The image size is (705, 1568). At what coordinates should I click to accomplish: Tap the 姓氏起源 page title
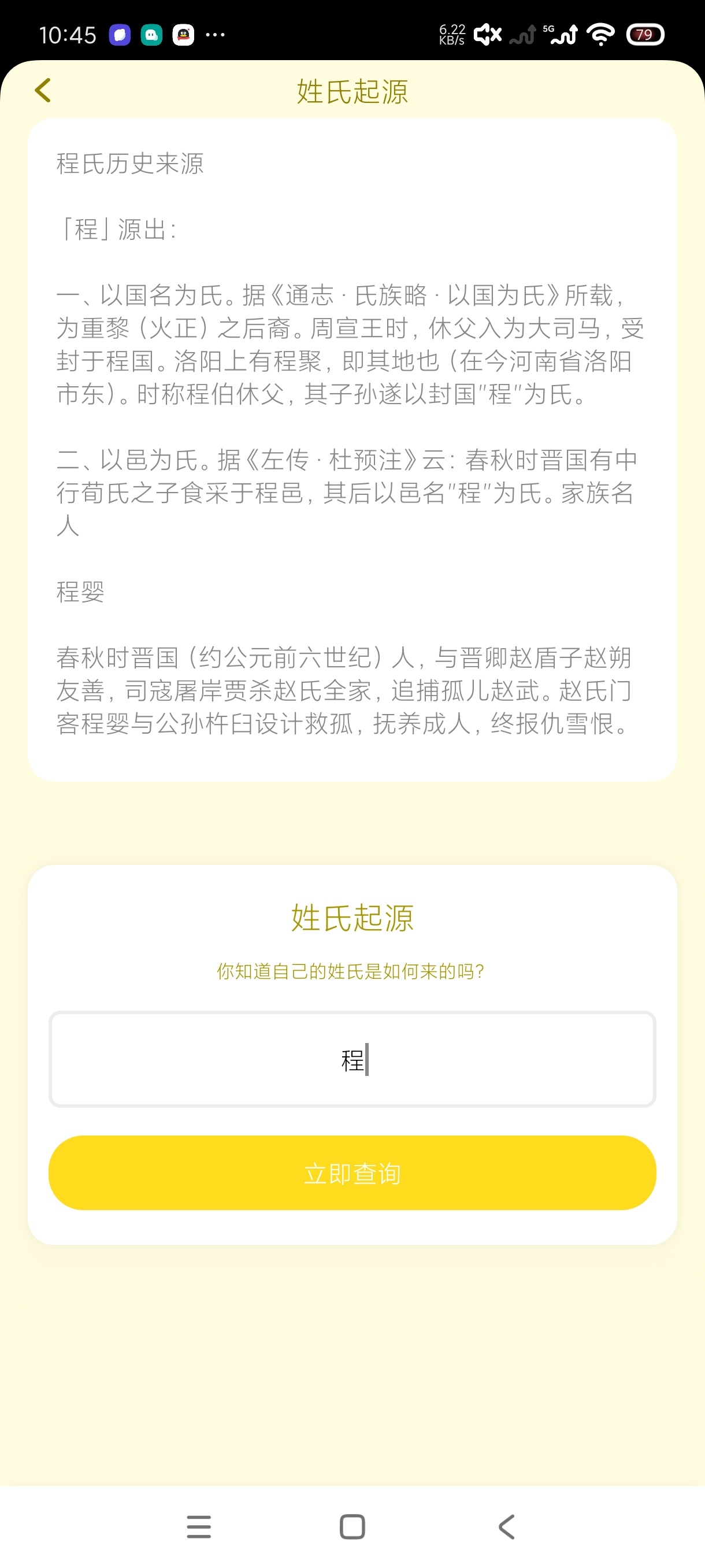352,91
